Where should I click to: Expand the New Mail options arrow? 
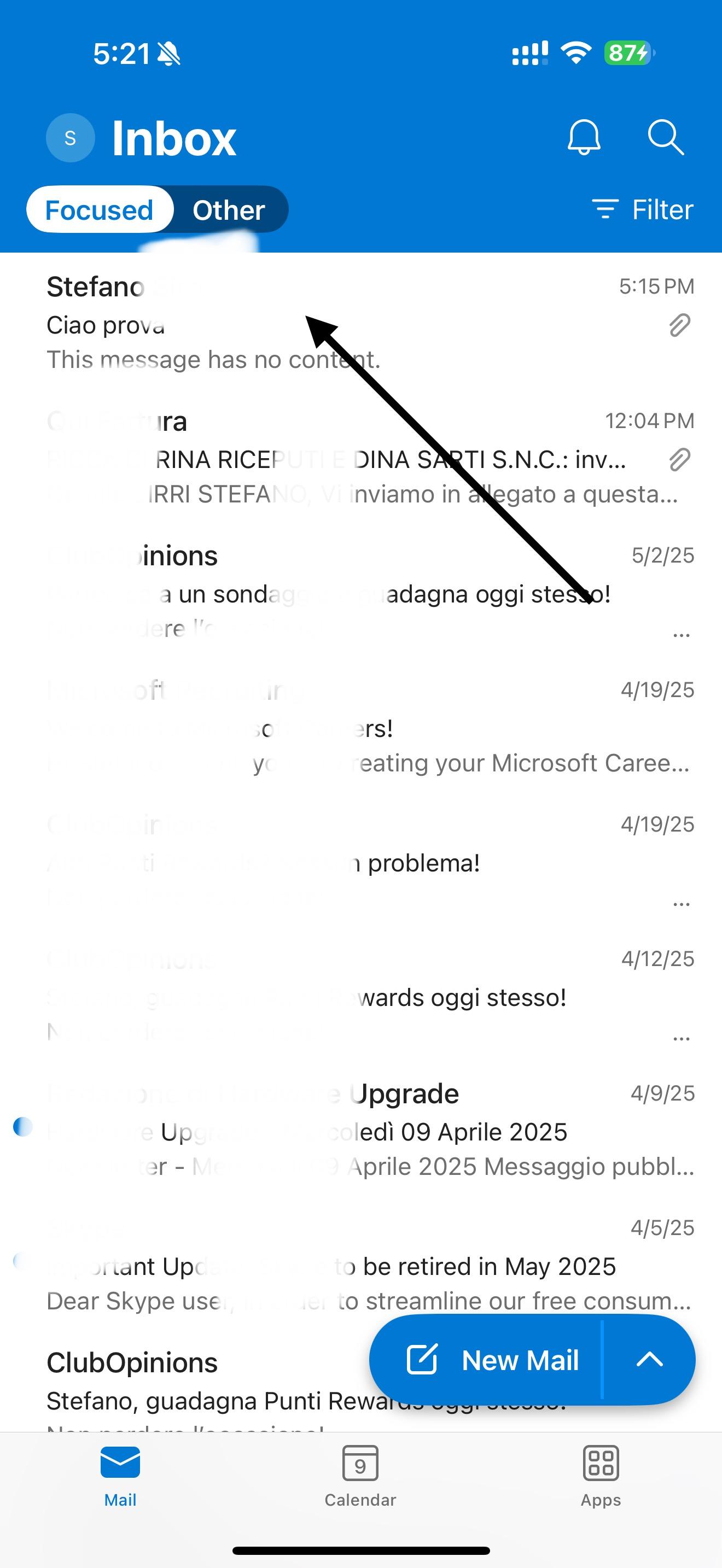[x=650, y=1360]
